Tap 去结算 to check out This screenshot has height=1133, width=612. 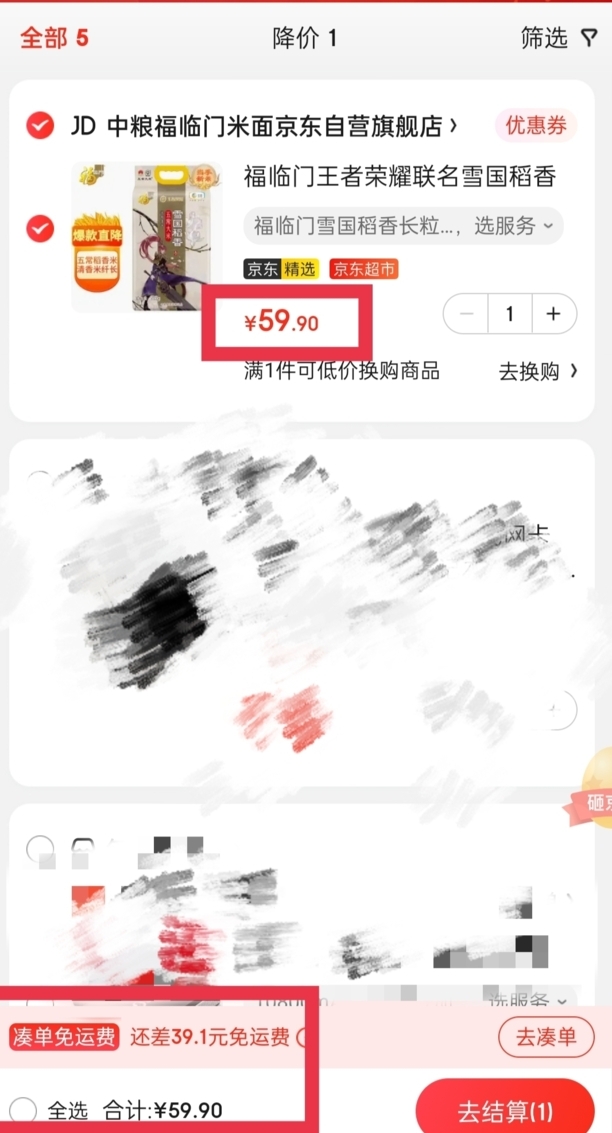(505, 1111)
